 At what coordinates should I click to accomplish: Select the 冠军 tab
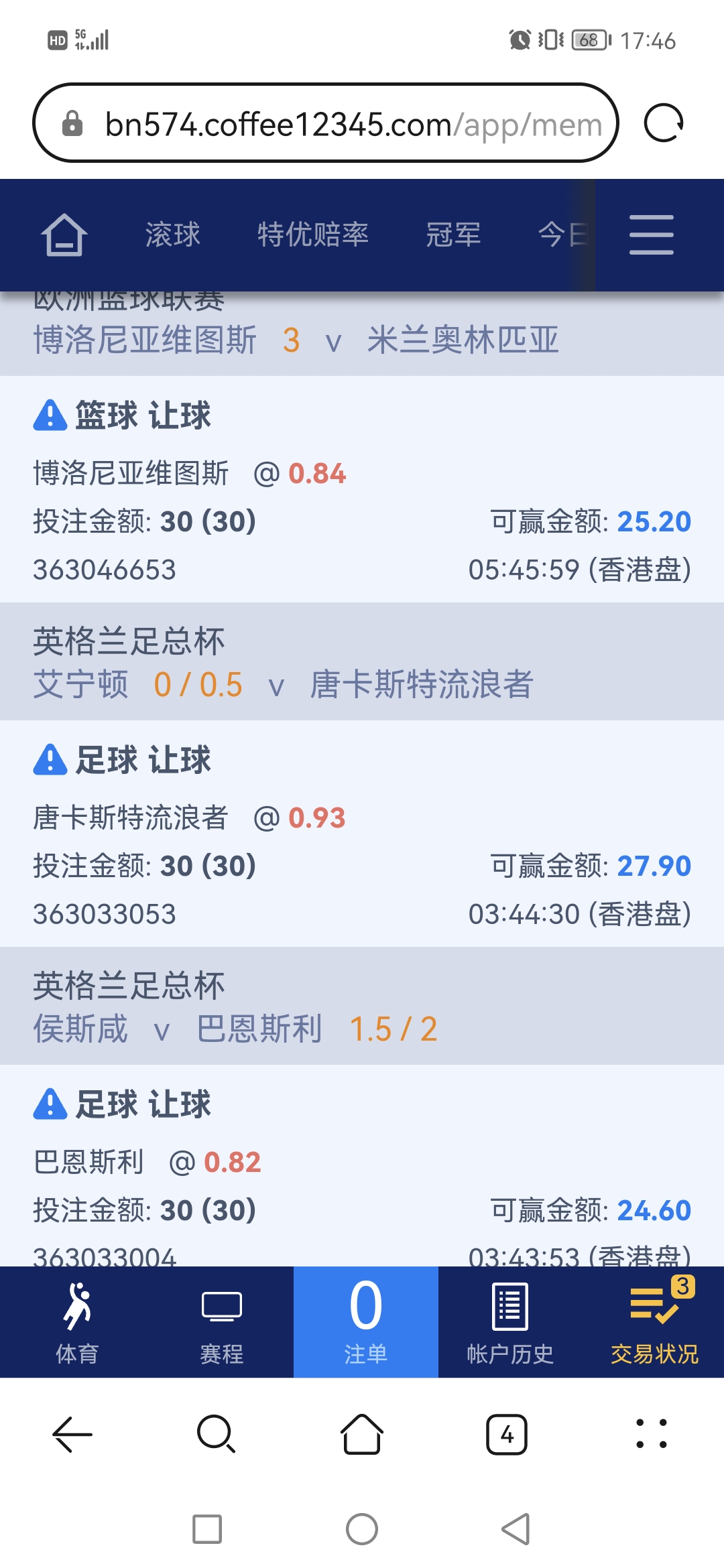coord(453,235)
